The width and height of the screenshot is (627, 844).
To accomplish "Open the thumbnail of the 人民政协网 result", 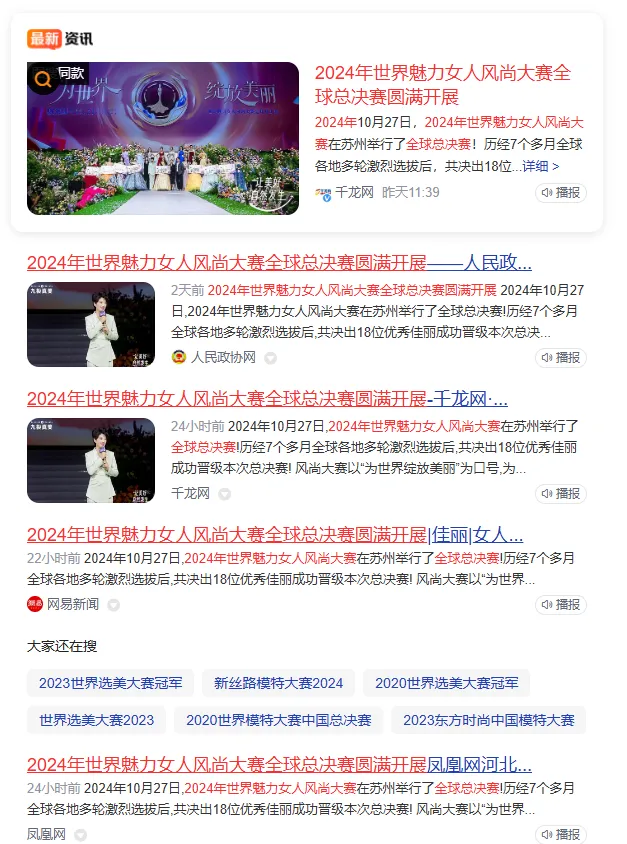I will pos(91,324).
